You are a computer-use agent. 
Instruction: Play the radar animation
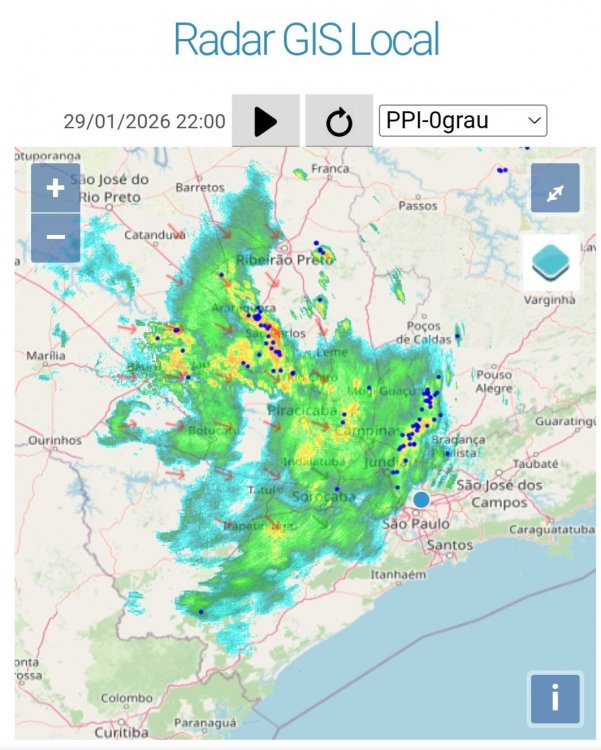tap(265, 121)
